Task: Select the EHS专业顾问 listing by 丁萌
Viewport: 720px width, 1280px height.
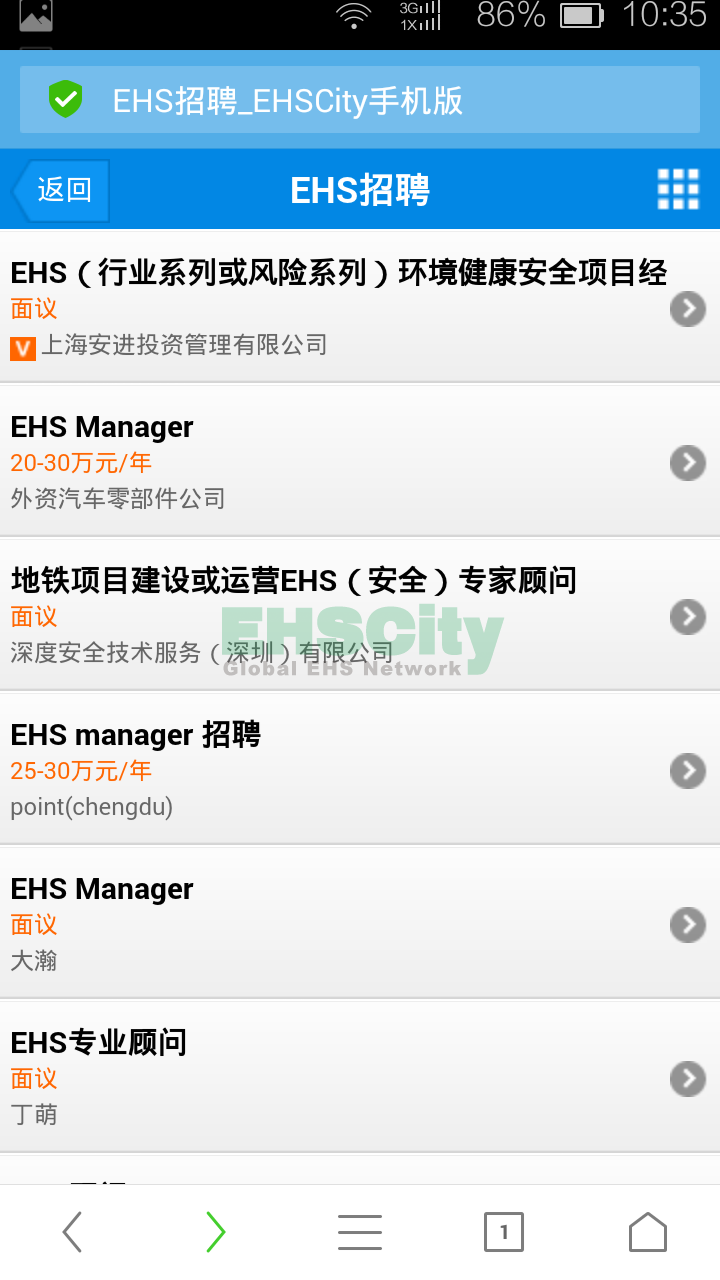Action: [340, 1077]
